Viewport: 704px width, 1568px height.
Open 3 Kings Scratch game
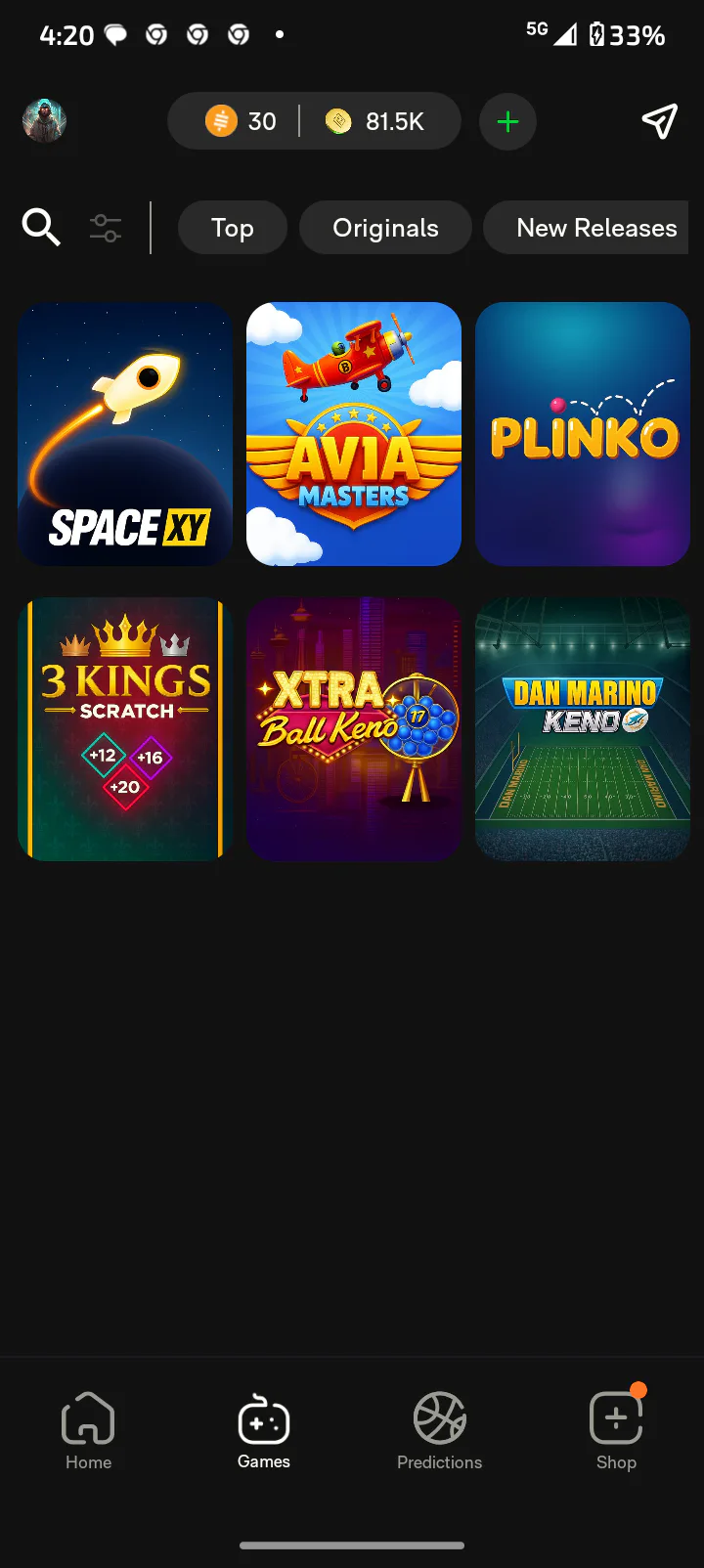click(125, 729)
